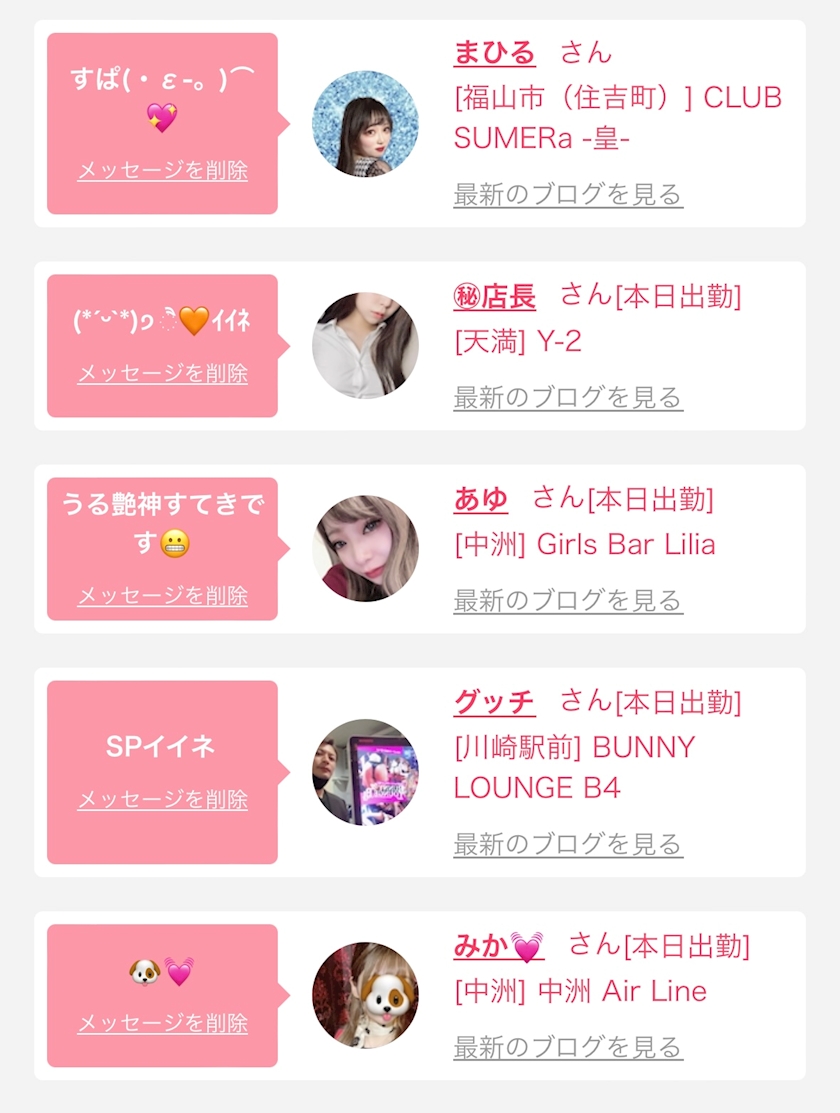Viewport: 840px width, 1113px height.
Task: Delete the message sent to みか
Action: tap(162, 1023)
